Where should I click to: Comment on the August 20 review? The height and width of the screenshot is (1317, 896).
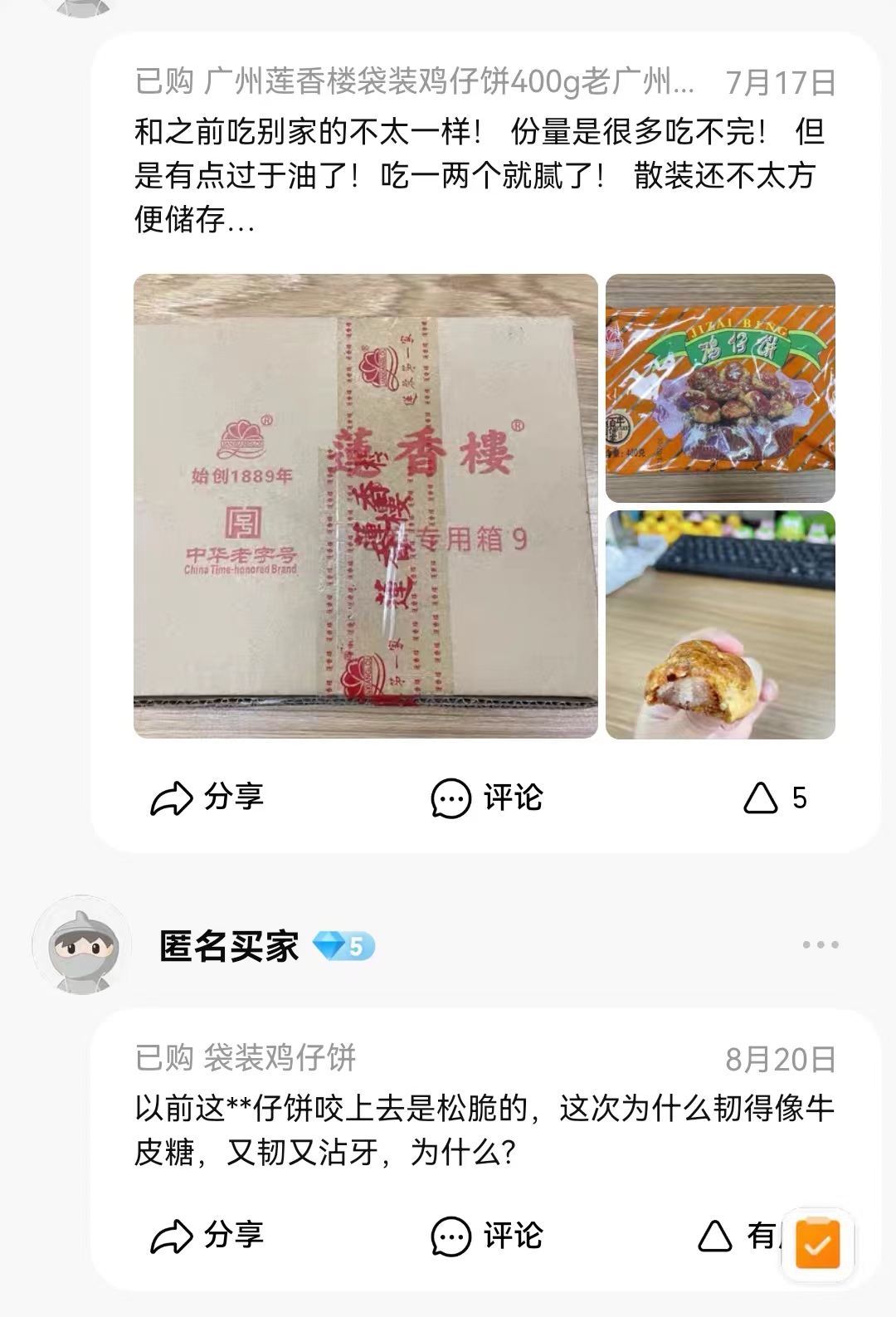486,1237
